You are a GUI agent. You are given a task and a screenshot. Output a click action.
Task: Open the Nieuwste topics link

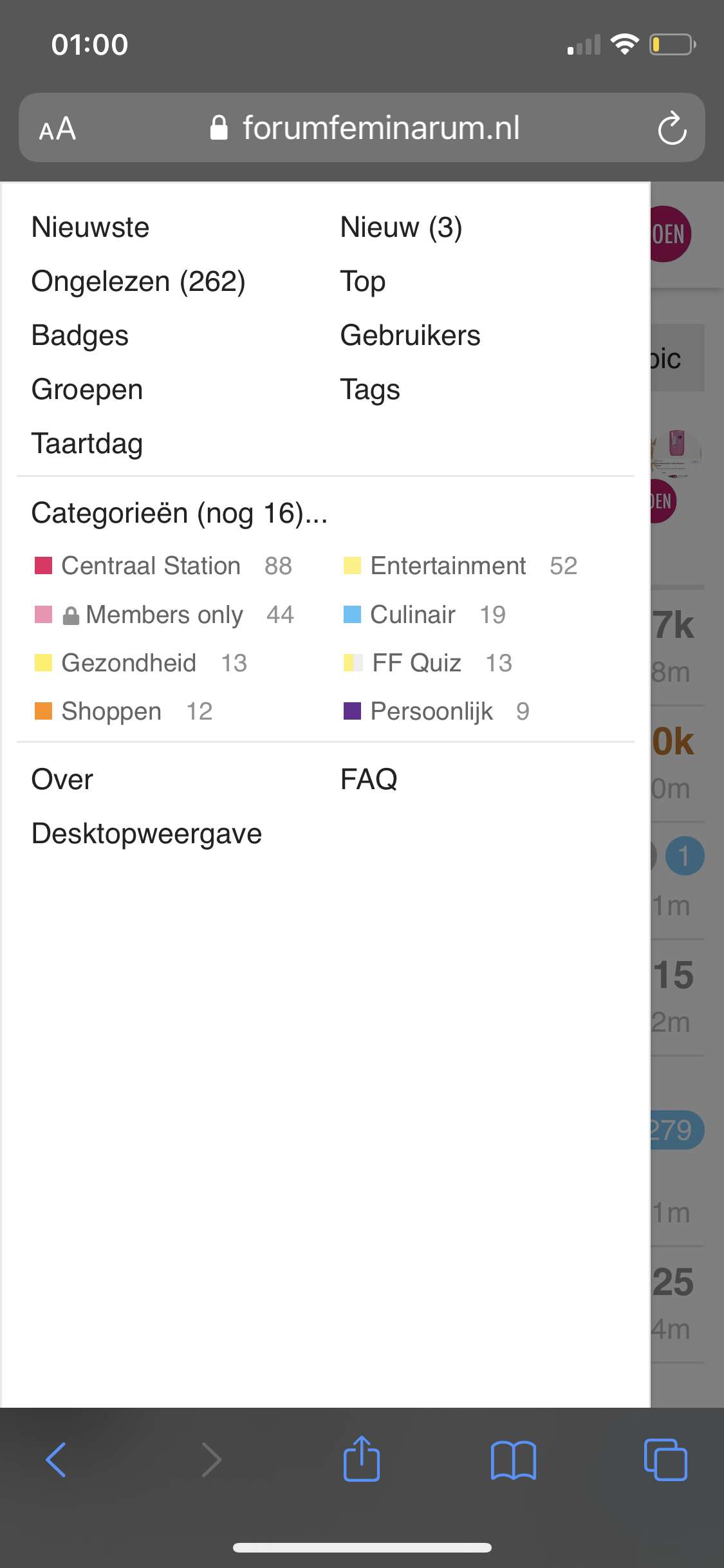point(91,227)
